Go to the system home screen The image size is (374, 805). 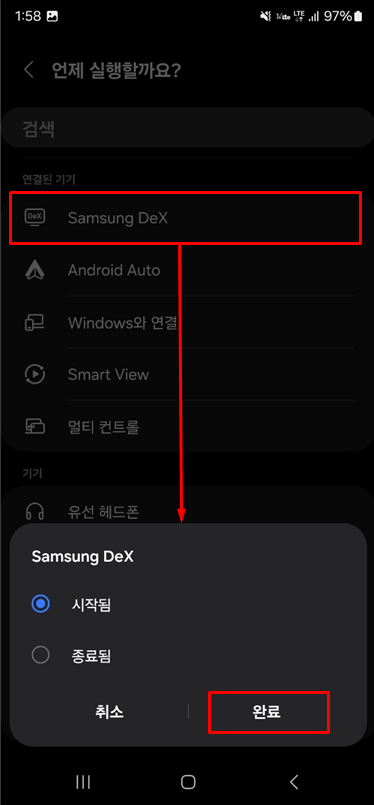(x=188, y=781)
